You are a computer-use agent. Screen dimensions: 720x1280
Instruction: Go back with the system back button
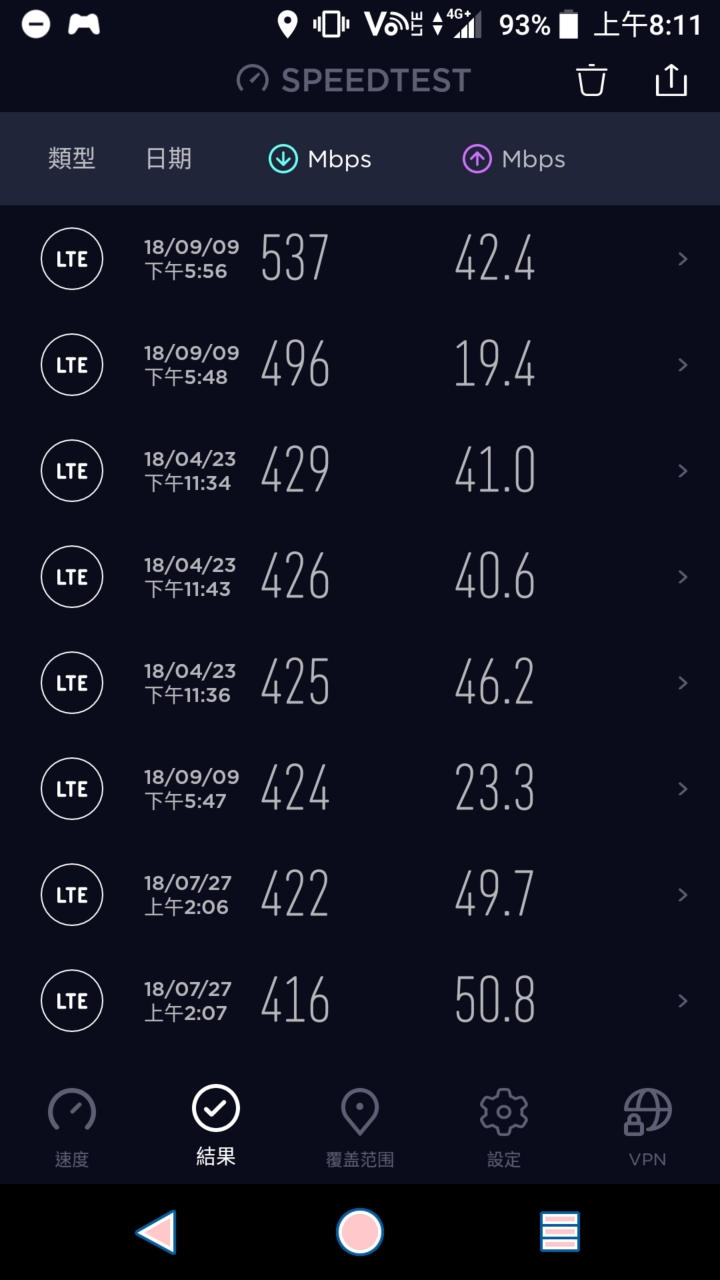click(157, 1232)
